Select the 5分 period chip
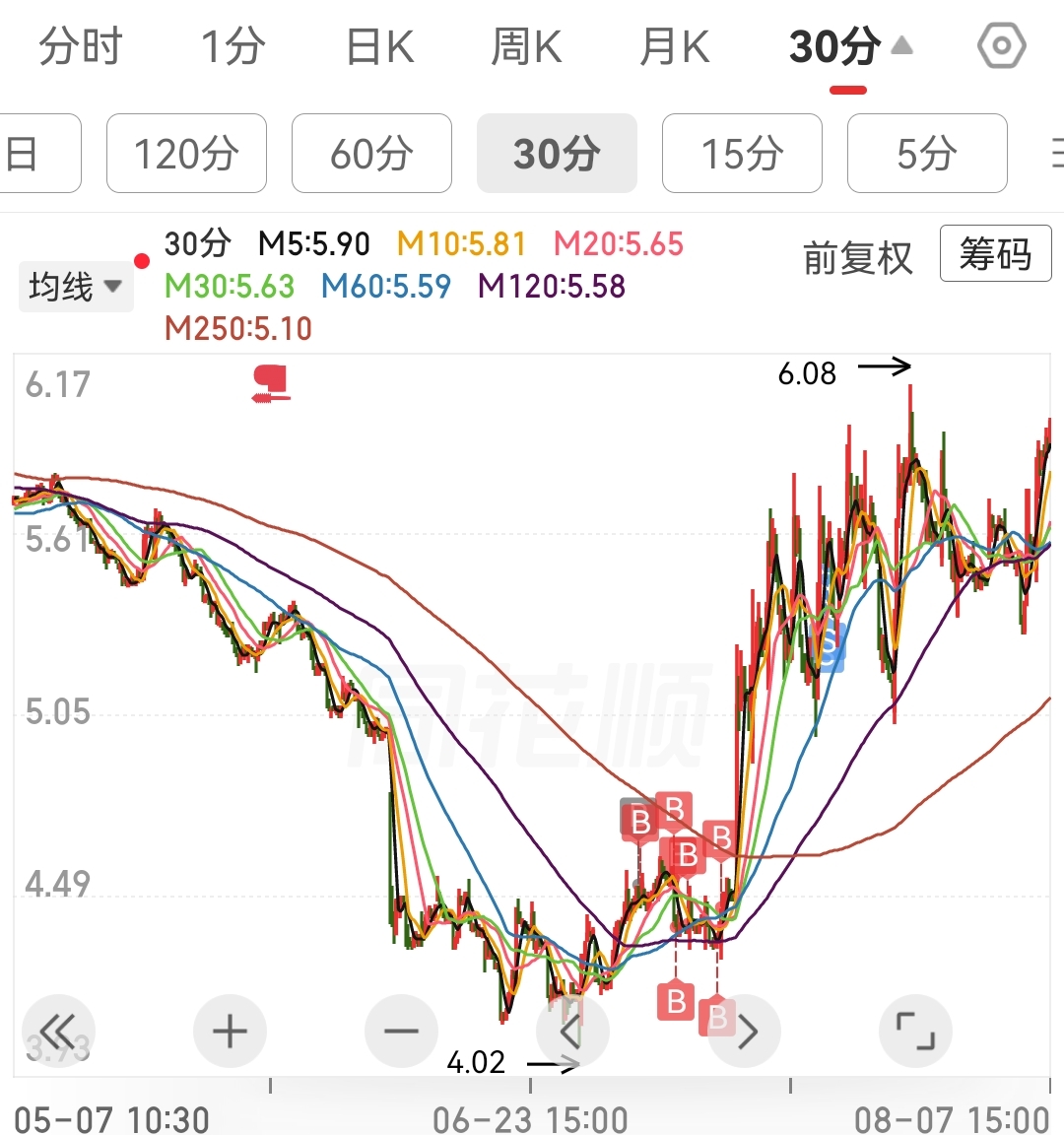 927,154
